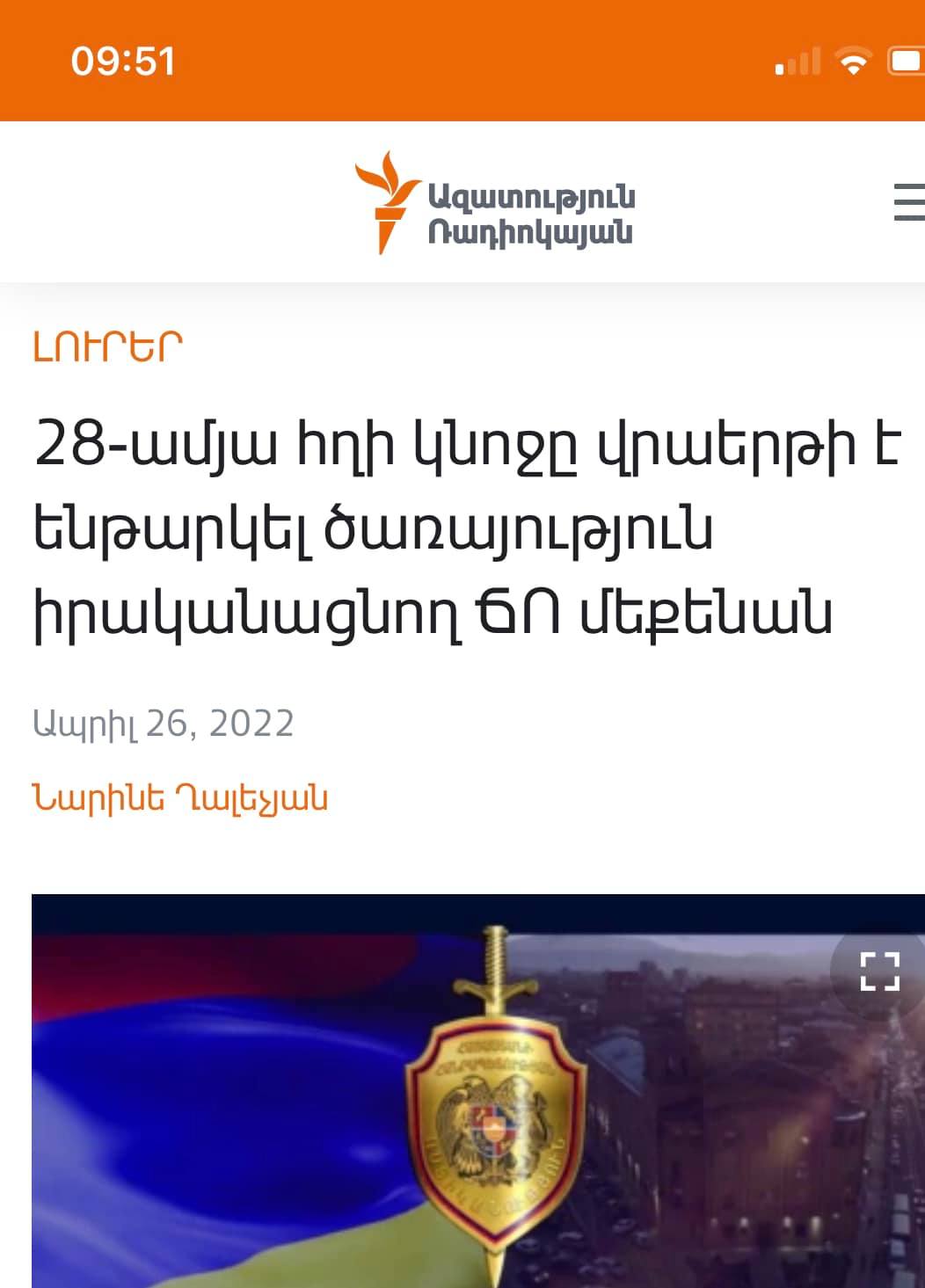Open the ԼՈՒՐԵՐ news section

[108, 347]
